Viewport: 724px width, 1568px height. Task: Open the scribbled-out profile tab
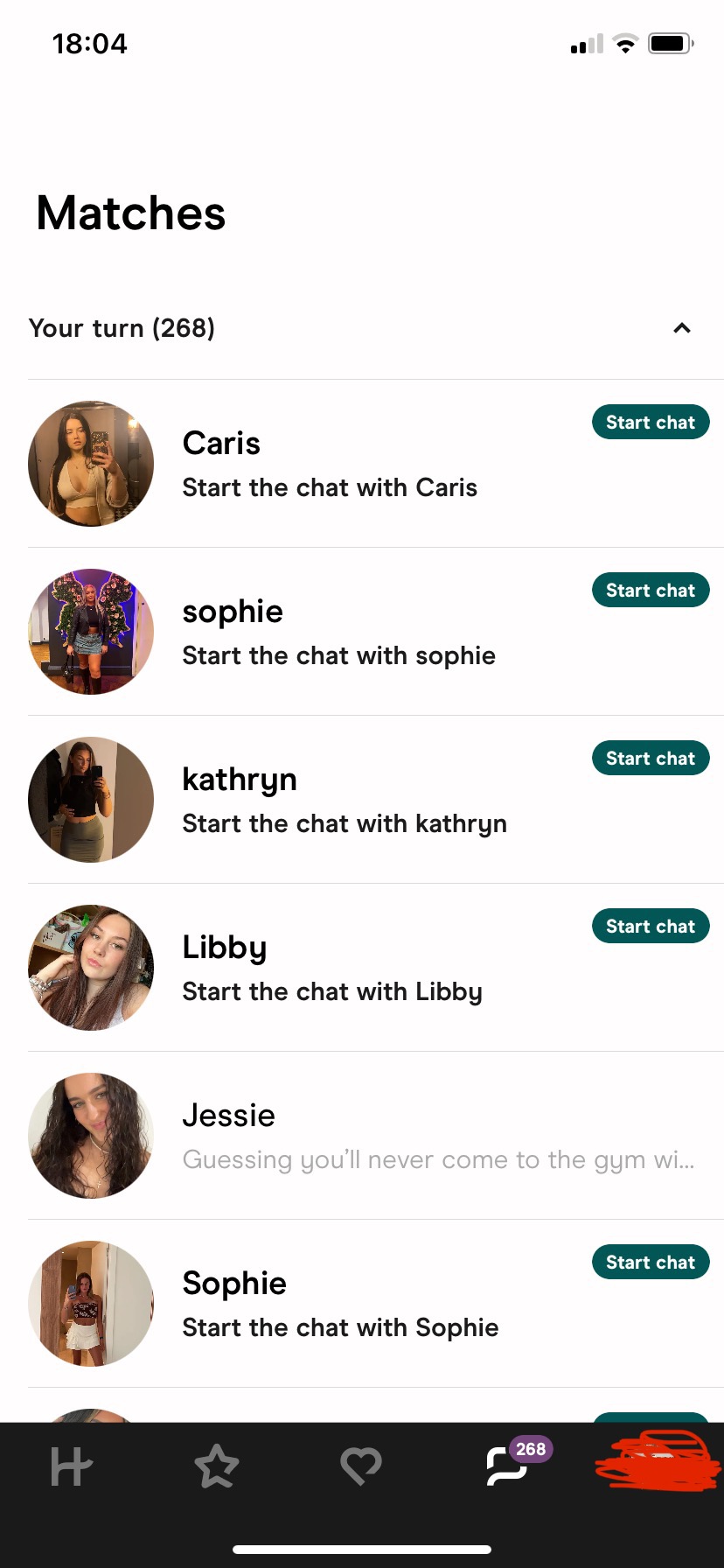coord(656,1461)
